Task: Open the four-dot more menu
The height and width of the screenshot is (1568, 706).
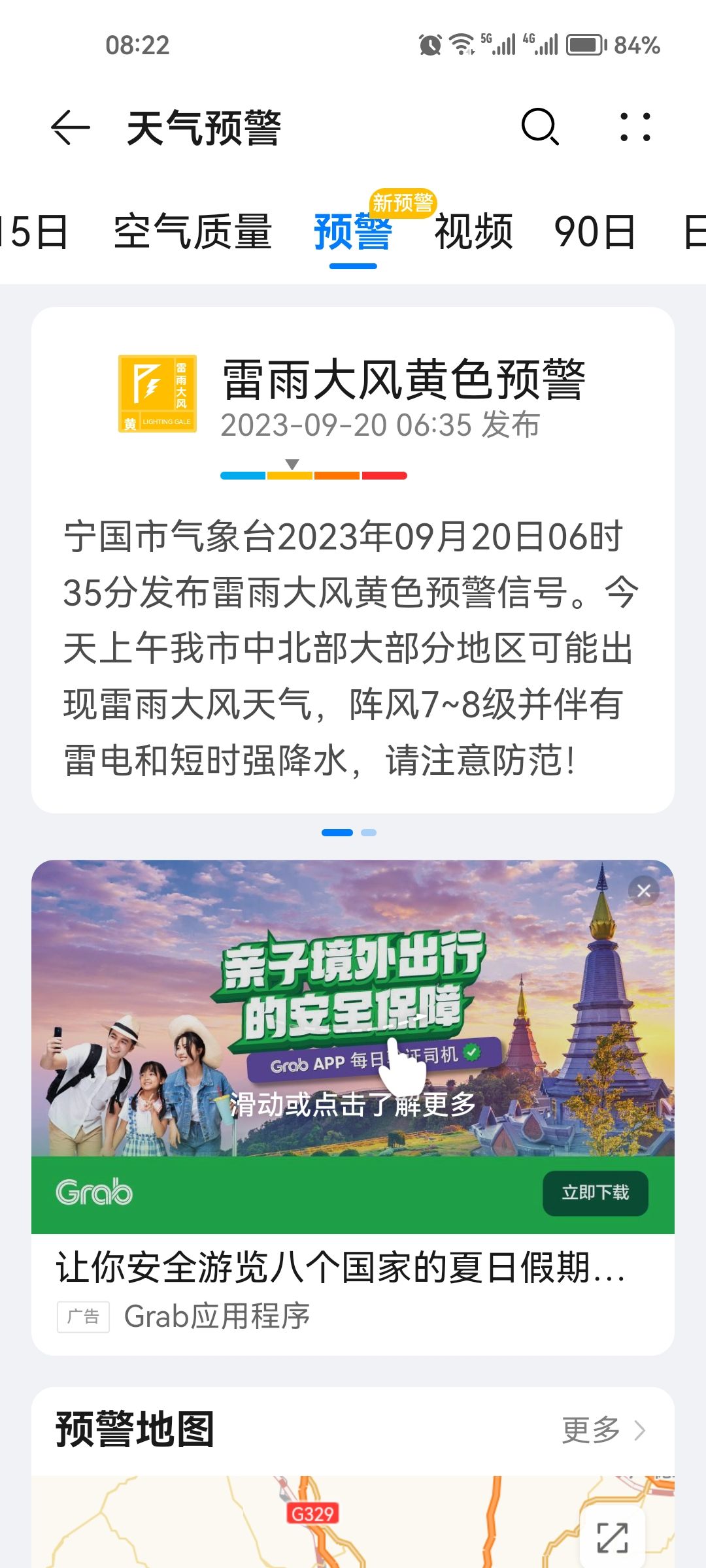Action: click(635, 127)
